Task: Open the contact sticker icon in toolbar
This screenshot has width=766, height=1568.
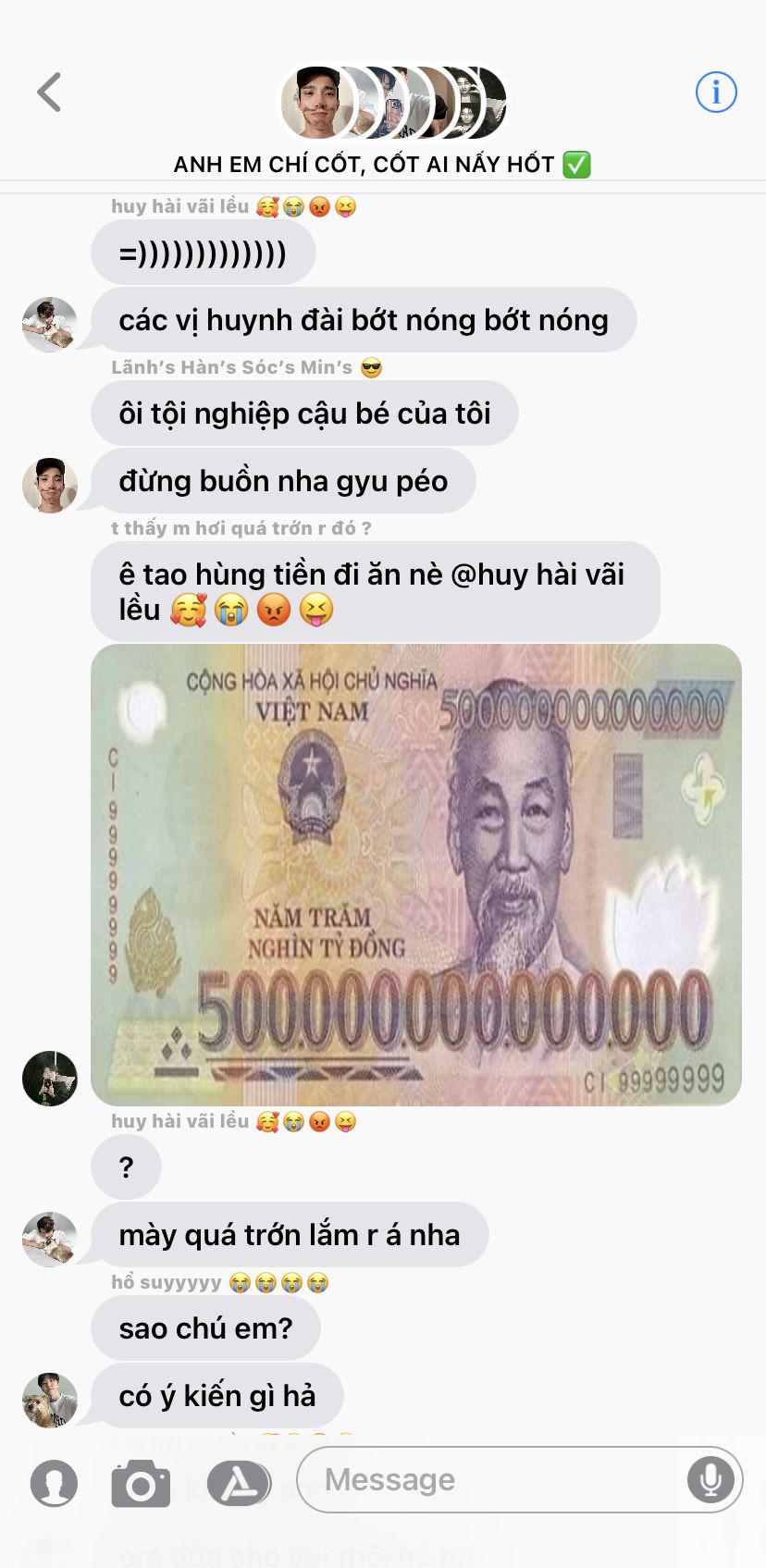Action: tap(54, 1483)
